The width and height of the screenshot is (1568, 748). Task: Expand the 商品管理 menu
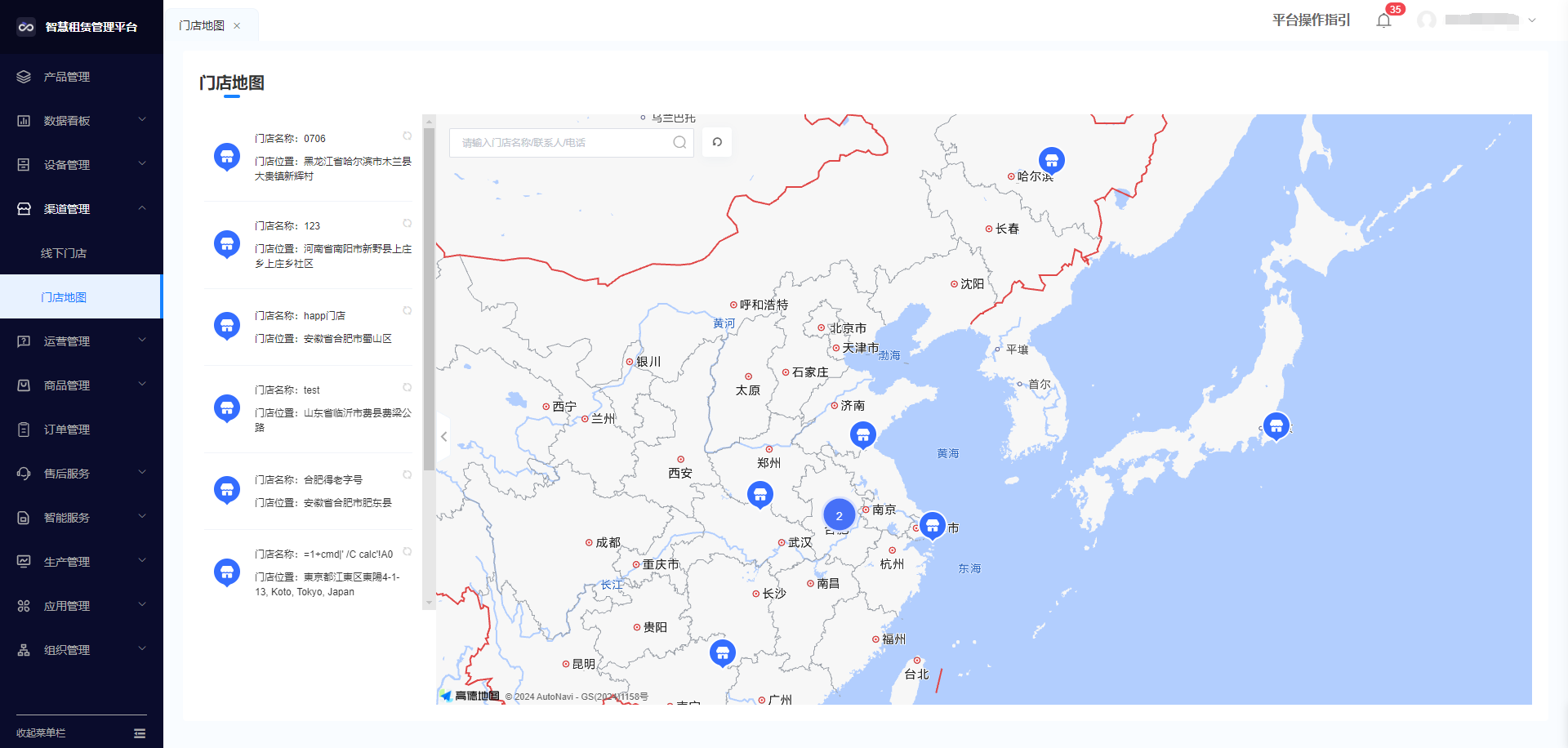pyautogui.click(x=80, y=385)
